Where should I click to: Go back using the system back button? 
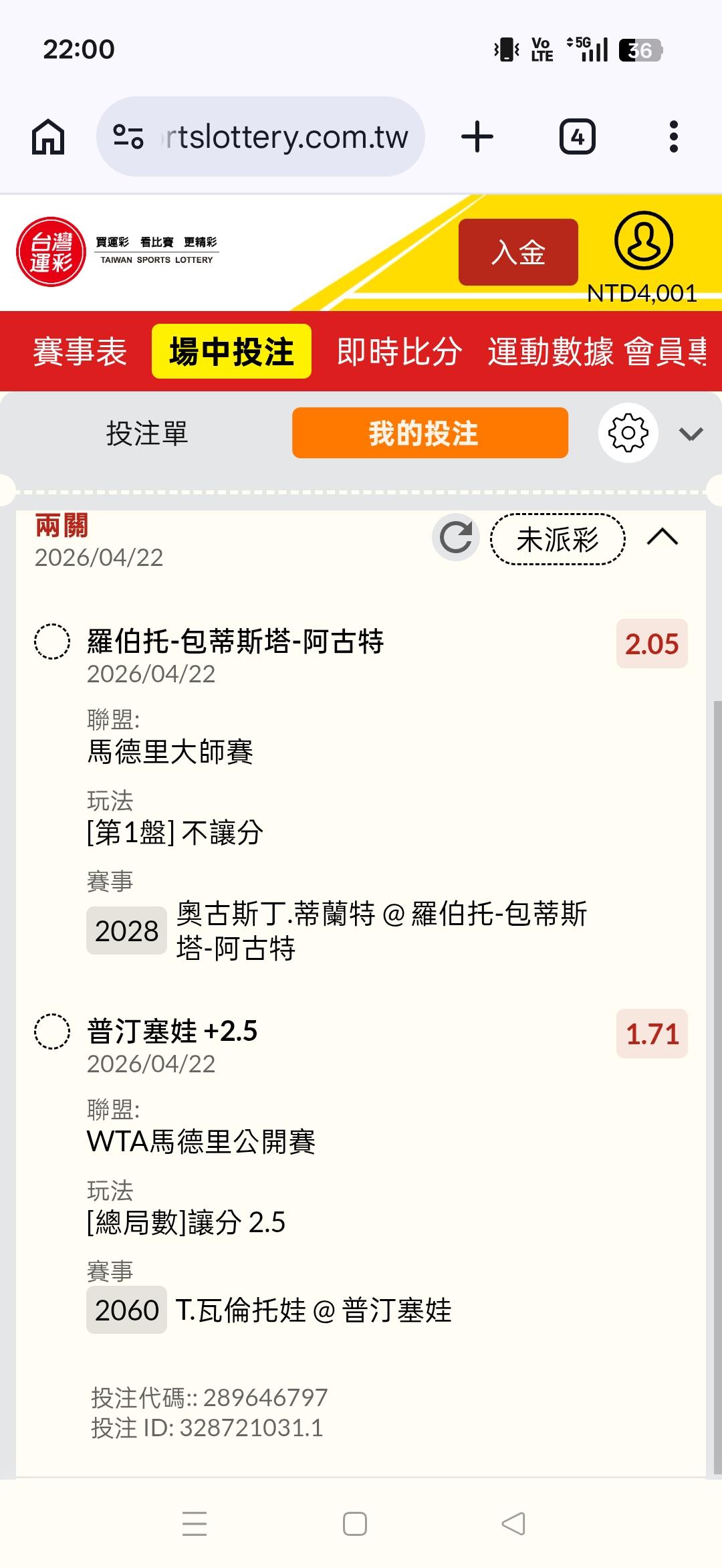click(513, 1524)
